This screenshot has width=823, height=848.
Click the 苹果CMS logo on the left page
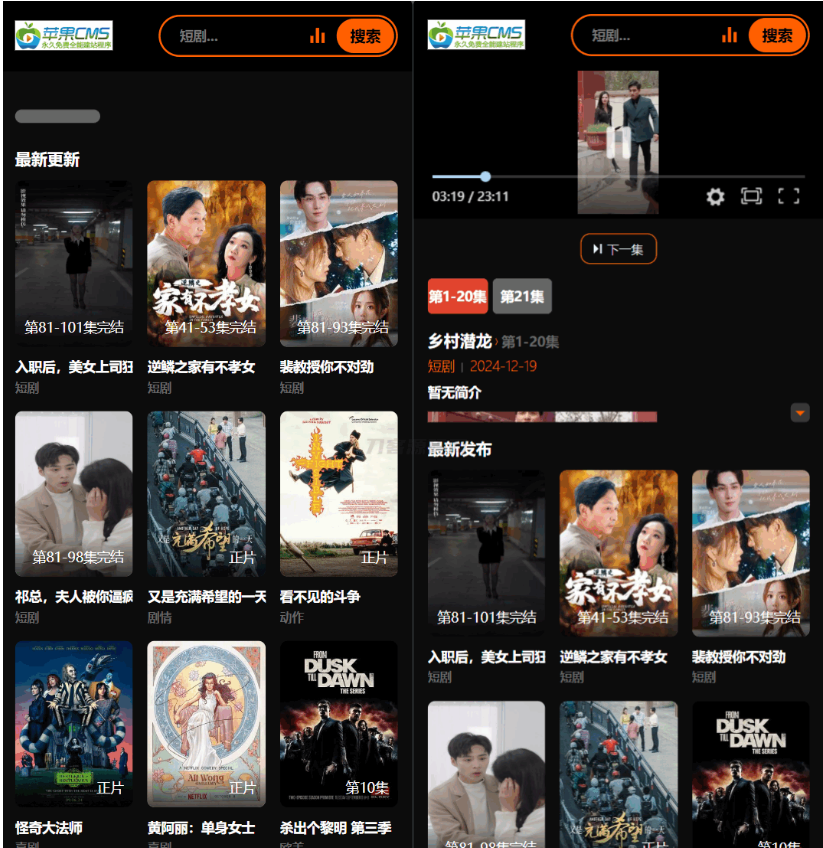pyautogui.click(x=63, y=33)
